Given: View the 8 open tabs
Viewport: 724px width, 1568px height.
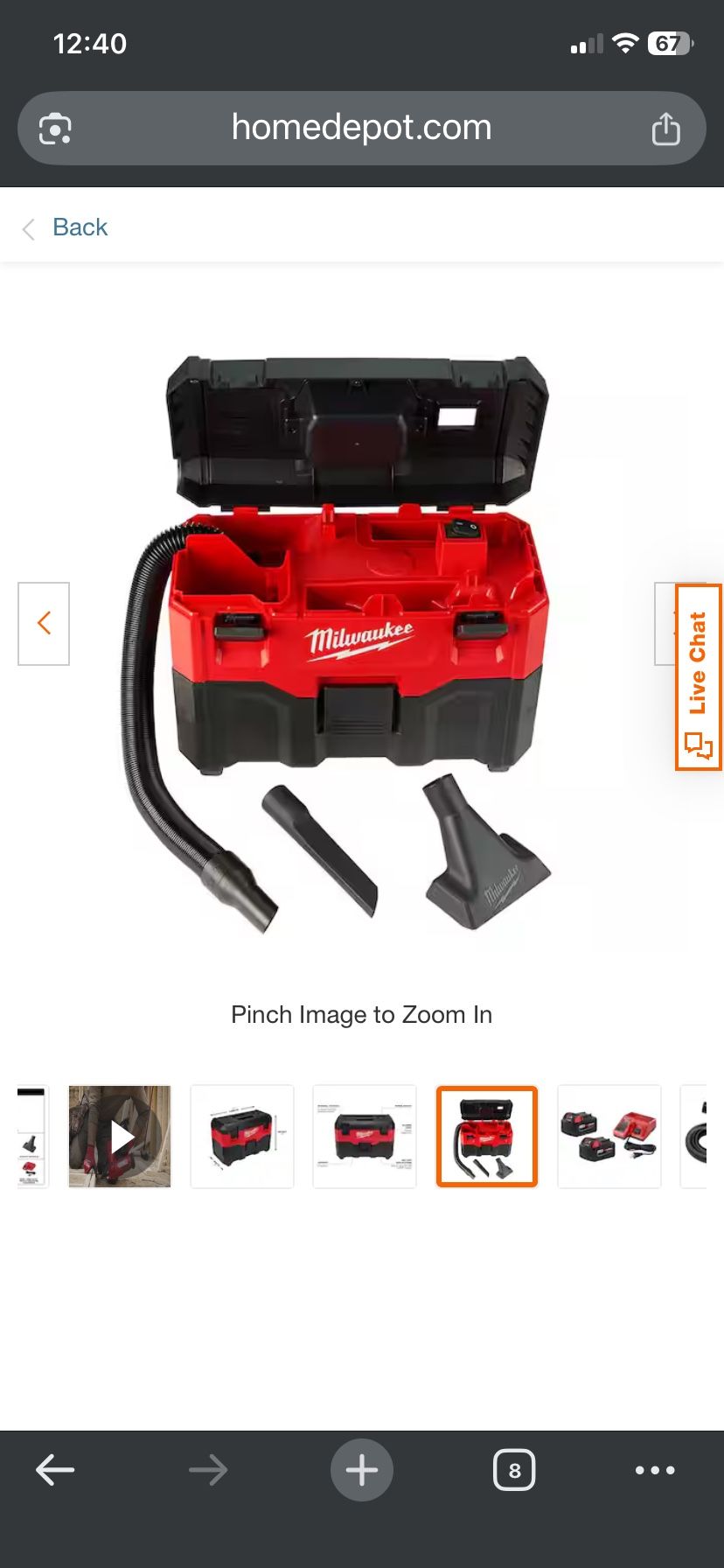Looking at the screenshot, I should pos(514,1470).
